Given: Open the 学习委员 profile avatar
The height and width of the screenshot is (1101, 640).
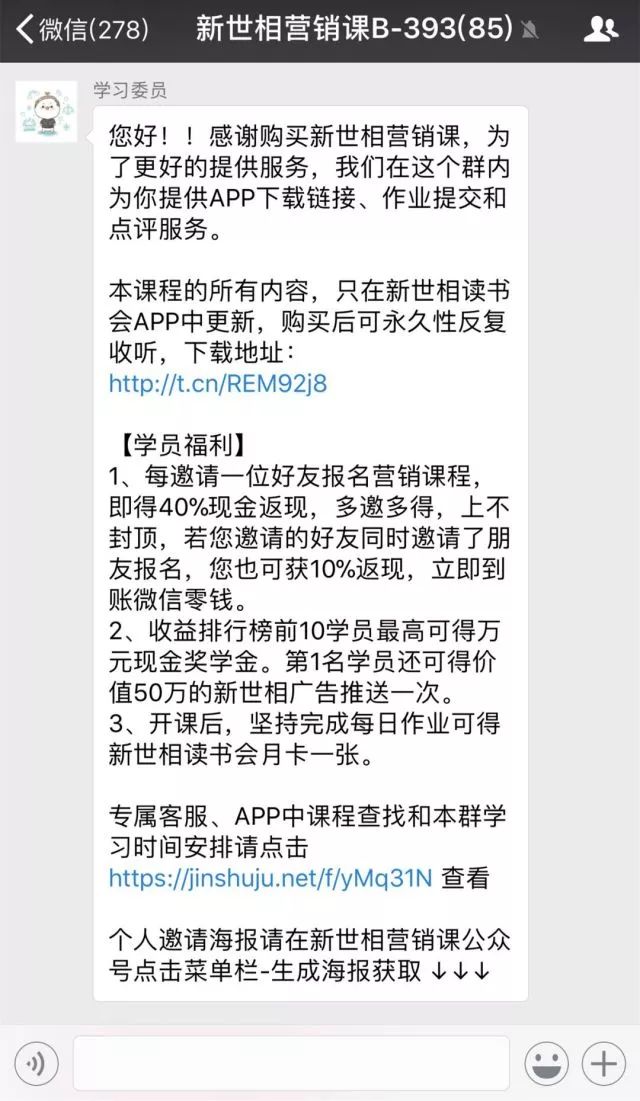Looking at the screenshot, I should [47, 113].
